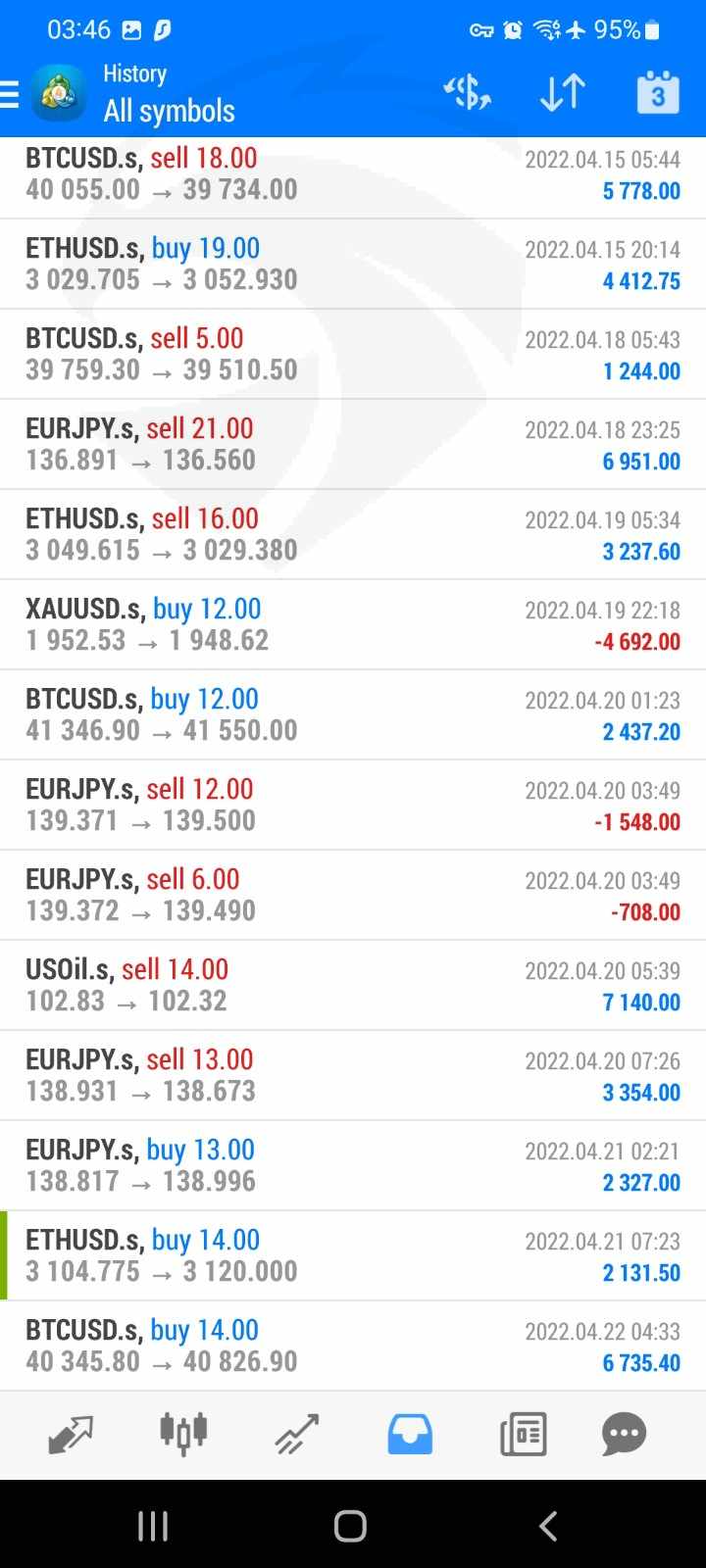
Task: Open the BTCUSD.s sell 18.00 trade
Action: pyautogui.click(x=353, y=174)
